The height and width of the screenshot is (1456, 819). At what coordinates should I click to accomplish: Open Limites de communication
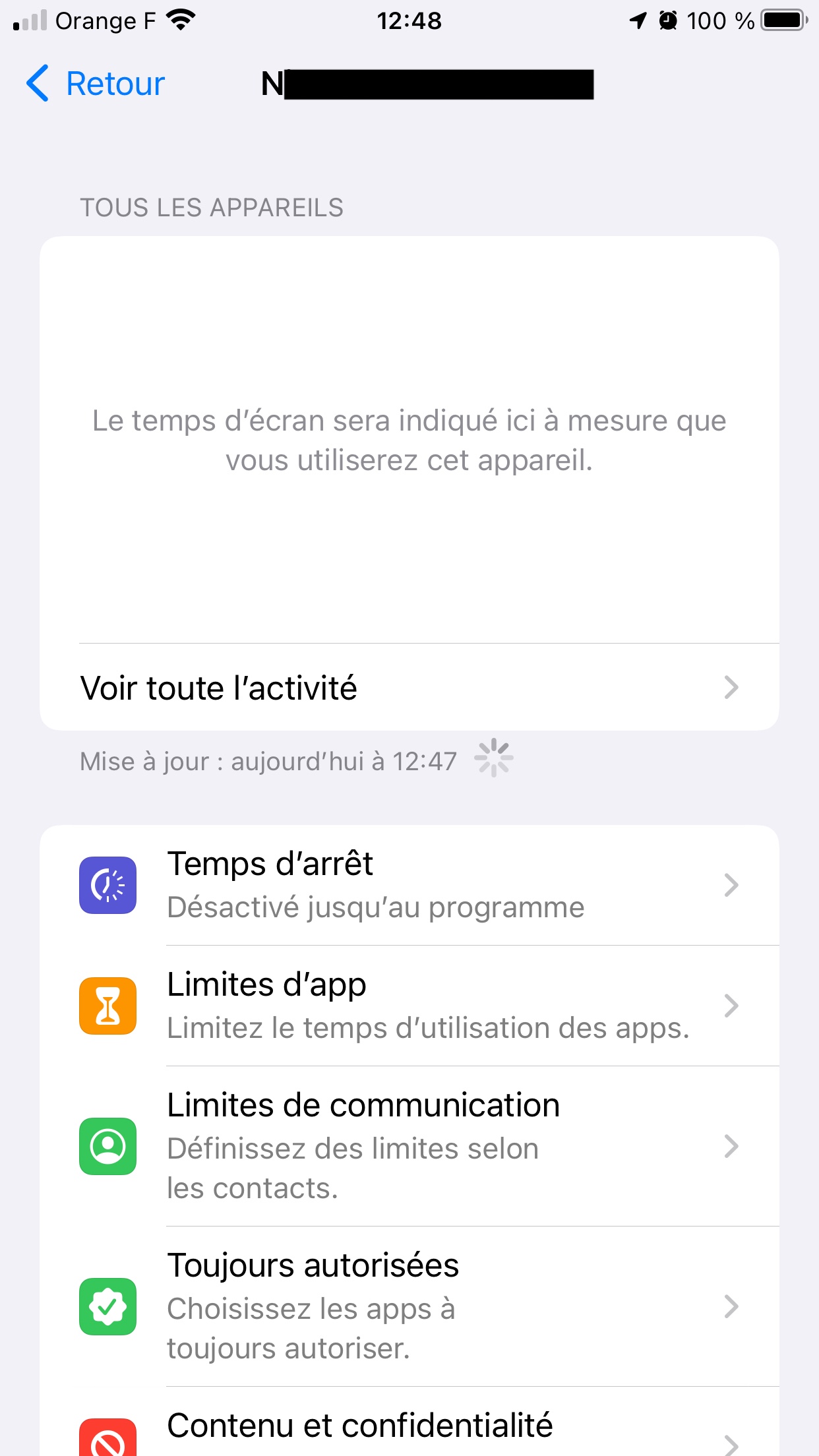(x=409, y=1146)
